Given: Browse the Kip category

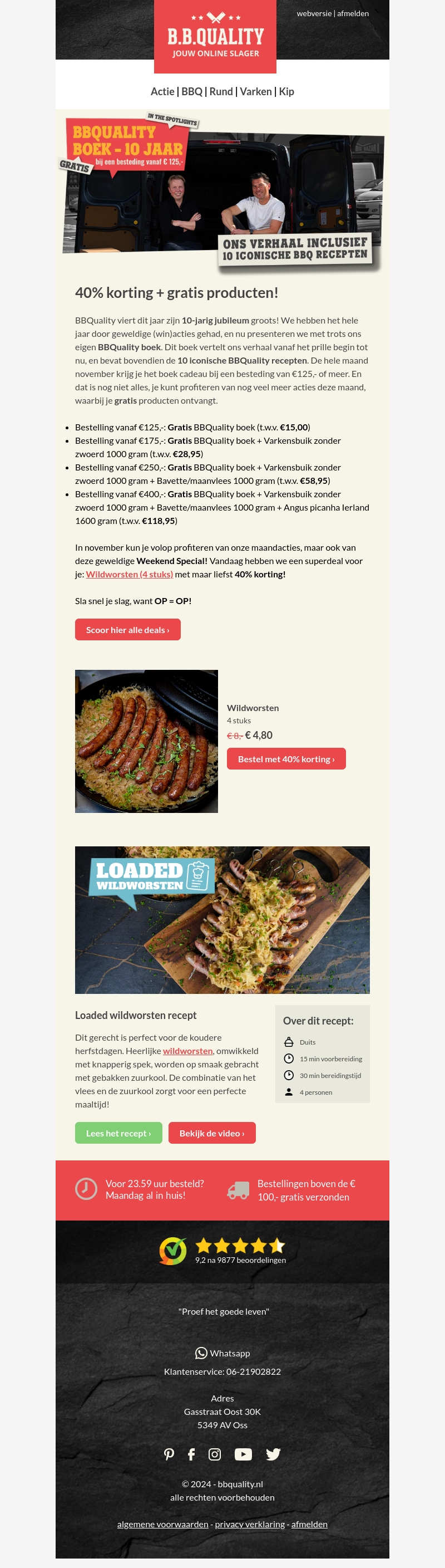Looking at the screenshot, I should (x=286, y=91).
